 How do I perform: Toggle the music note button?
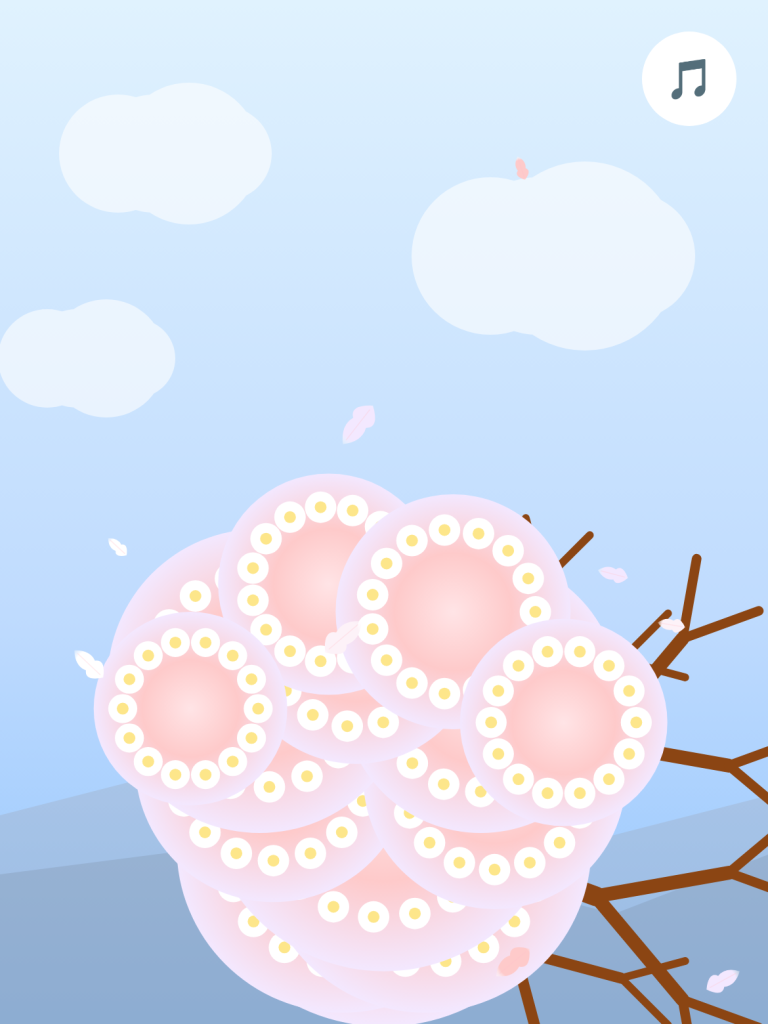689,79
